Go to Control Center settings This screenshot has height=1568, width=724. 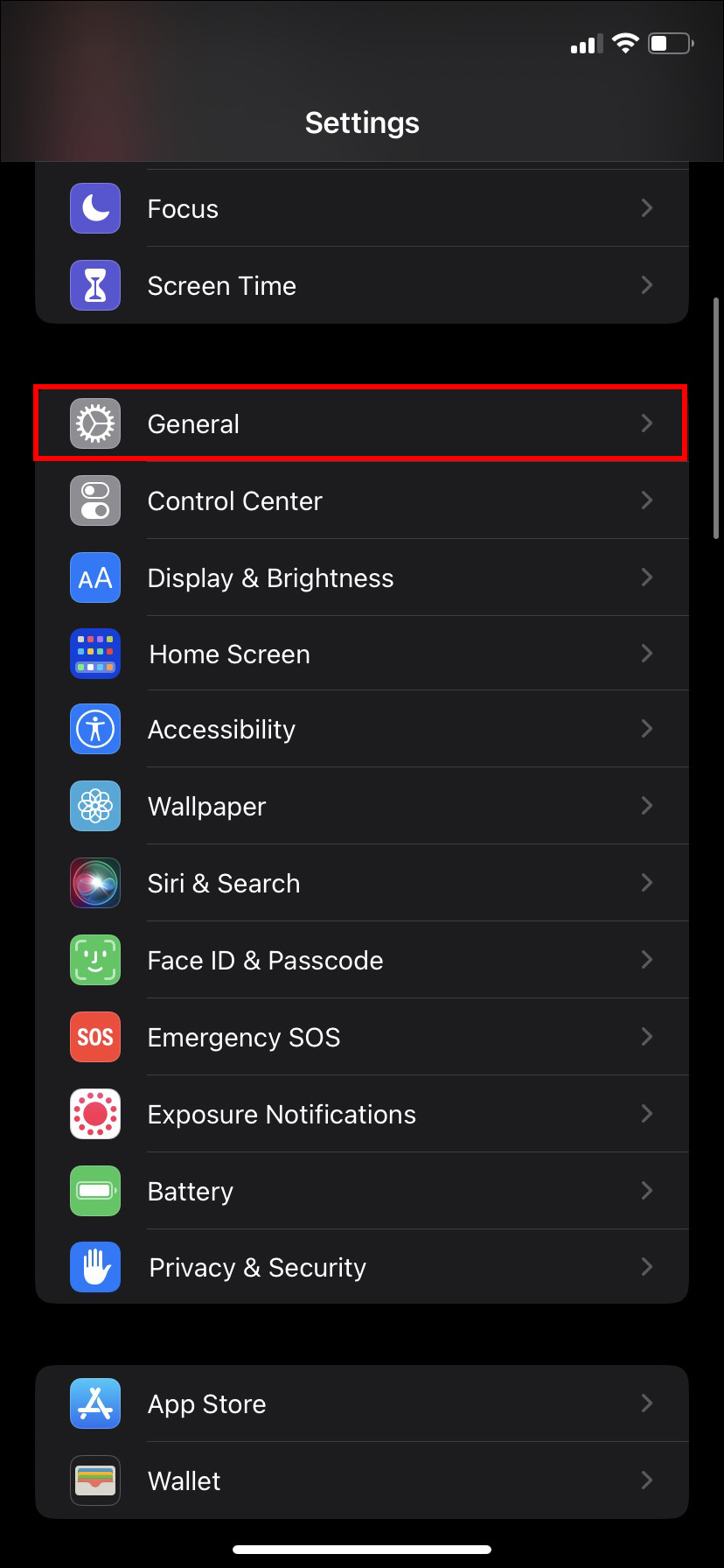pos(361,500)
